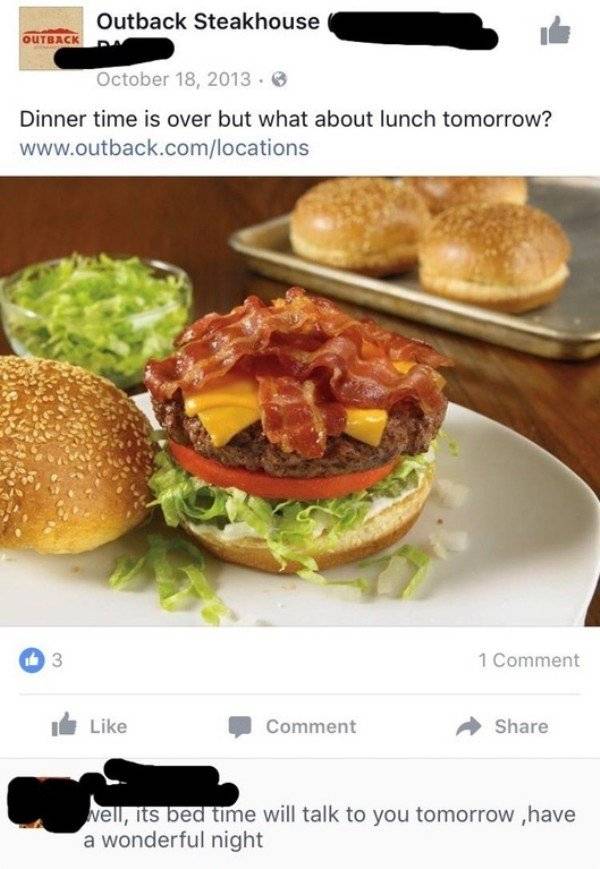Screen dimensions: 600x869
Task: Open the Outback Steakhouse page name
Action: pos(208,22)
